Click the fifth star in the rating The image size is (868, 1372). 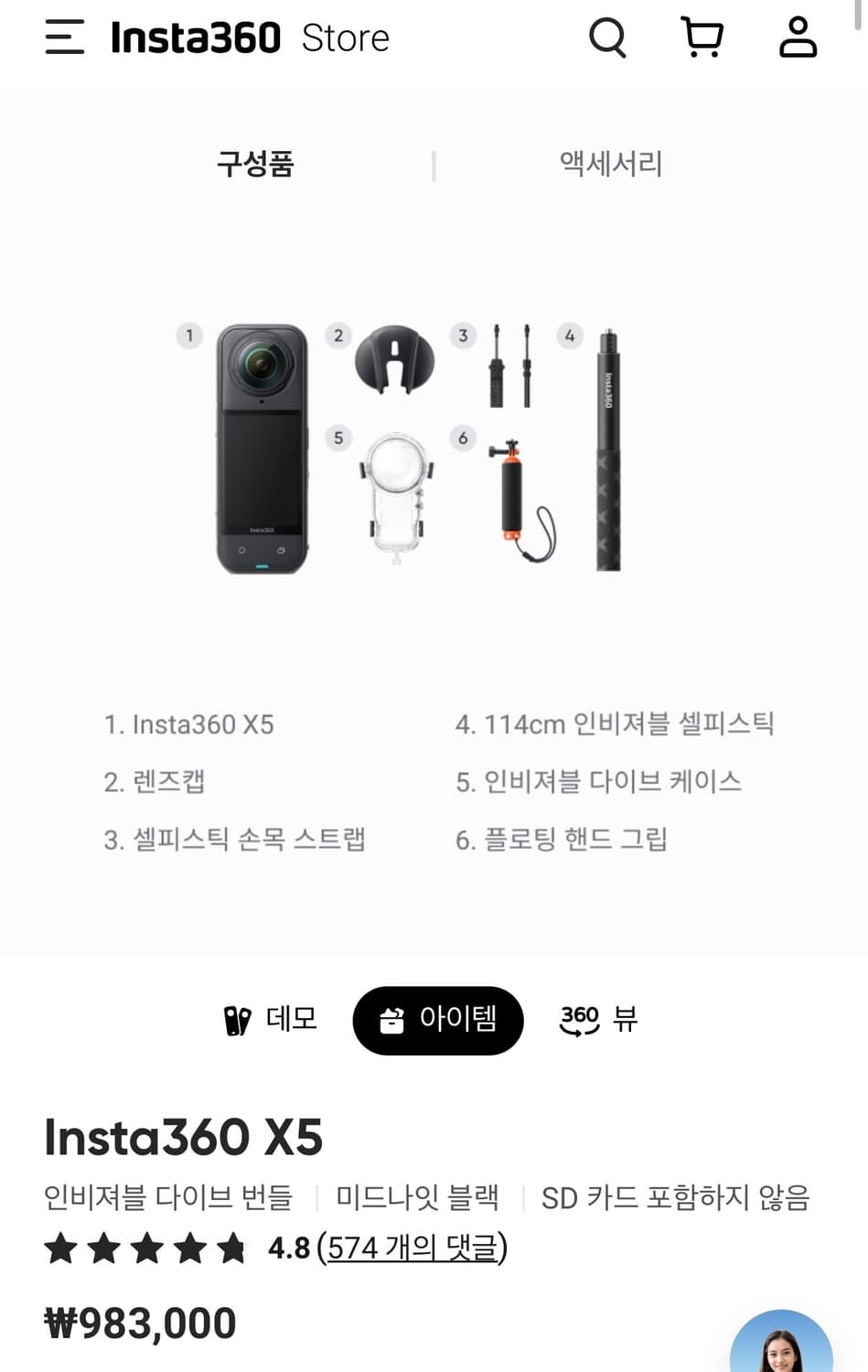[232, 1247]
